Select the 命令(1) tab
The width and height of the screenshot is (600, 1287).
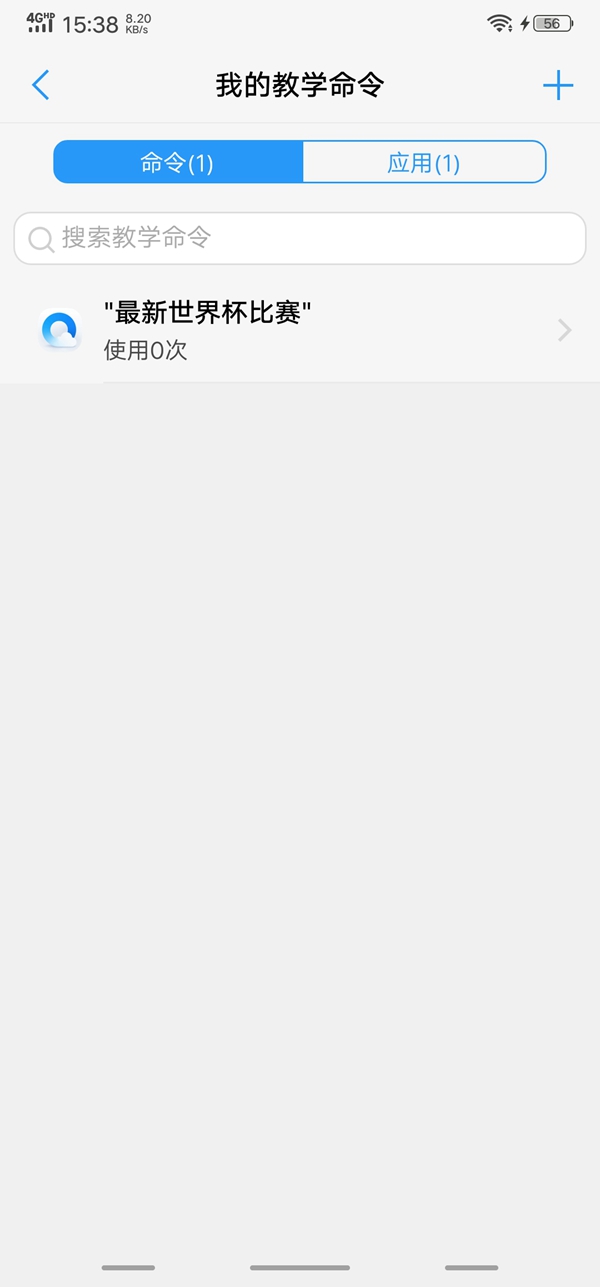(x=178, y=163)
